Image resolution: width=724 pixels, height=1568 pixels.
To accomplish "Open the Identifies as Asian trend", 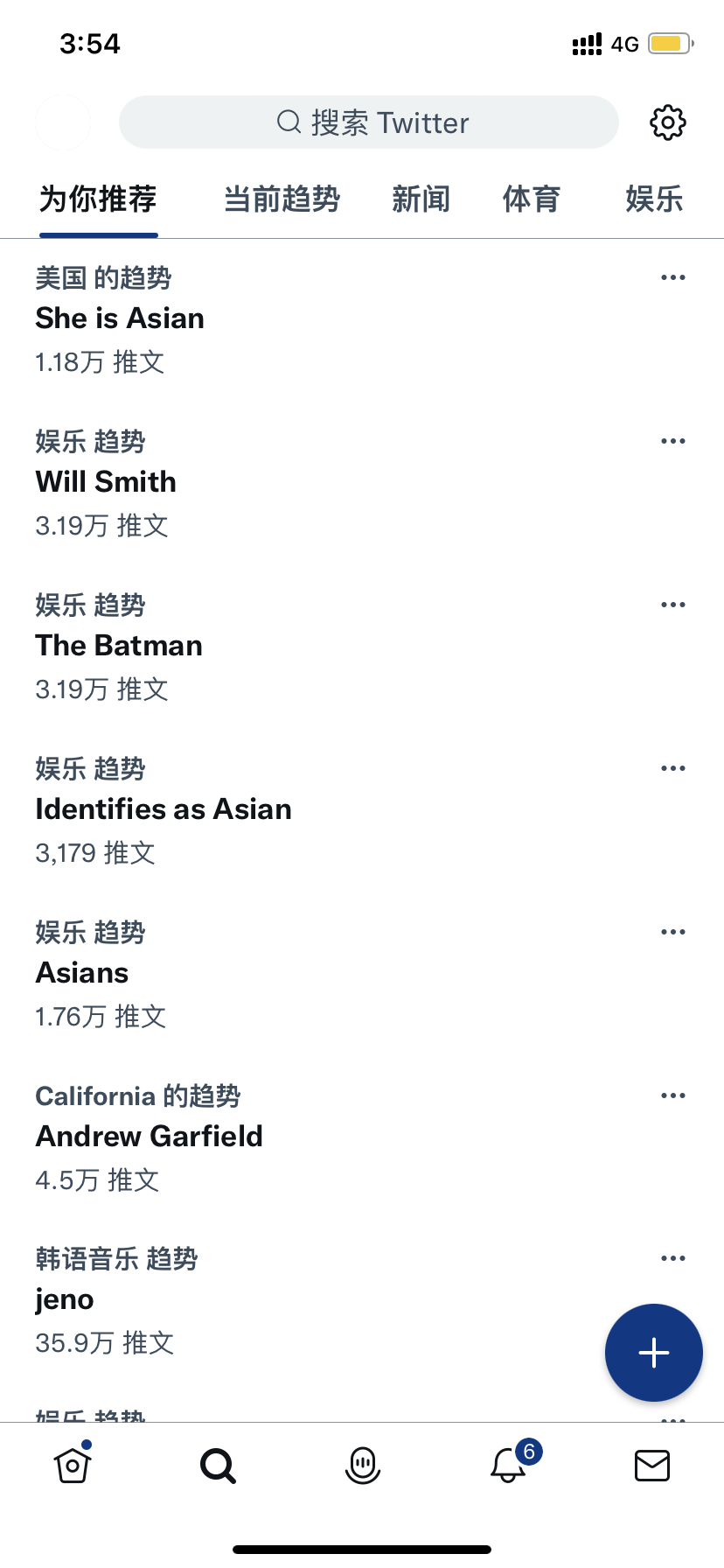I will click(164, 809).
